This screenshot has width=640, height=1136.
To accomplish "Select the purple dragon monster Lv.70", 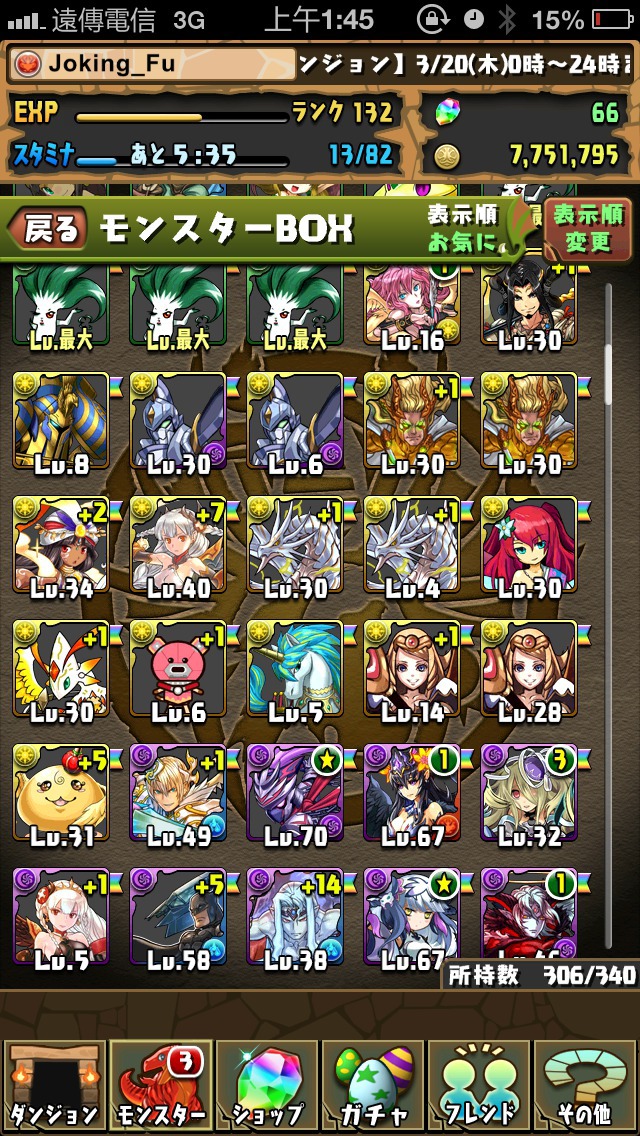I will pyautogui.click(x=295, y=797).
